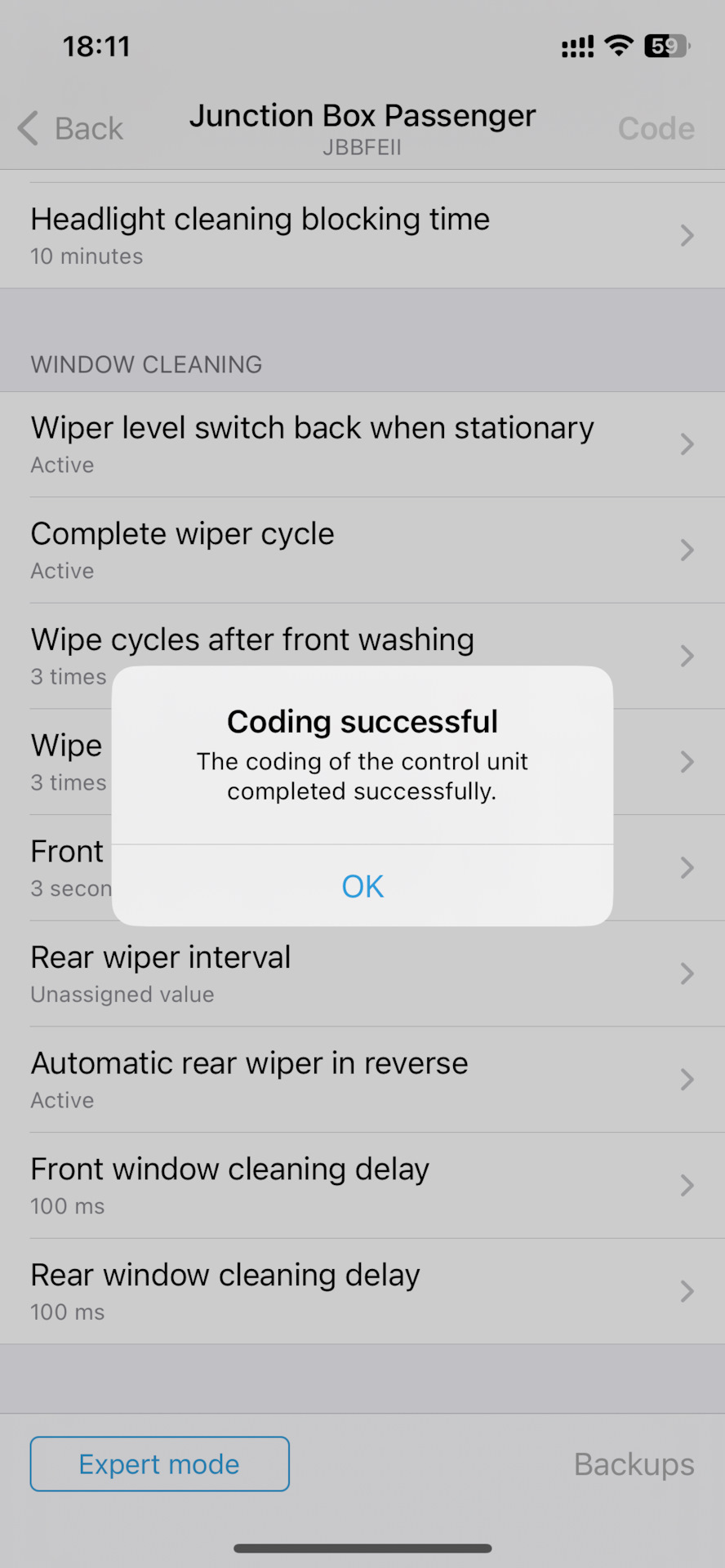Tap the Code button in the header
The image size is (725, 1568).
(656, 129)
